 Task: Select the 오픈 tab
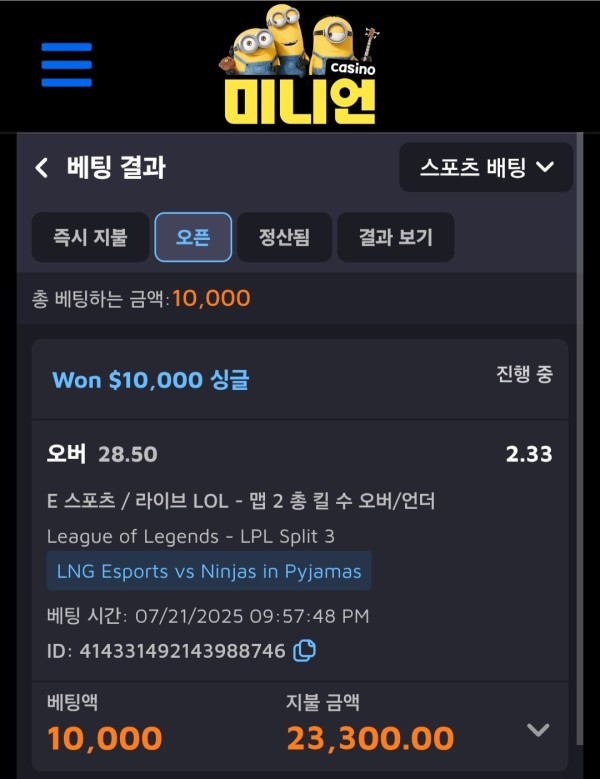click(x=193, y=237)
